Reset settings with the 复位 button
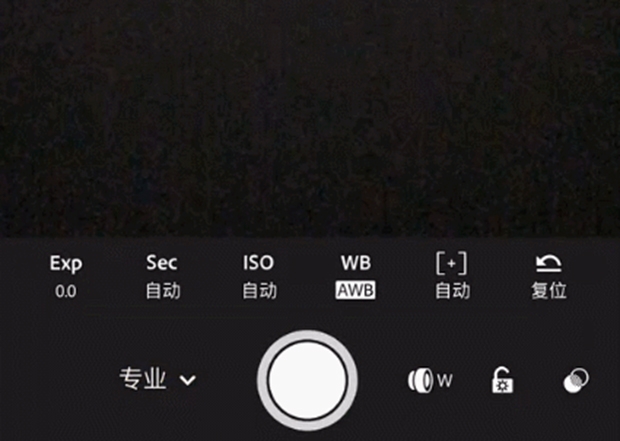Screen dimensions: 620x441 tap(548, 276)
